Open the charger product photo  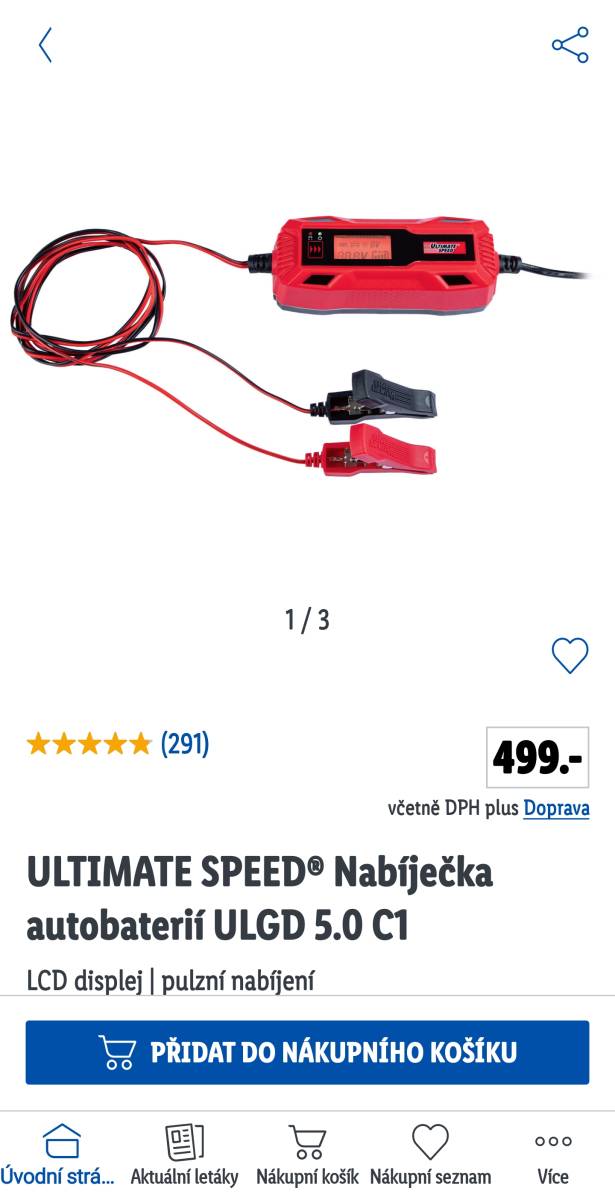coord(307,340)
